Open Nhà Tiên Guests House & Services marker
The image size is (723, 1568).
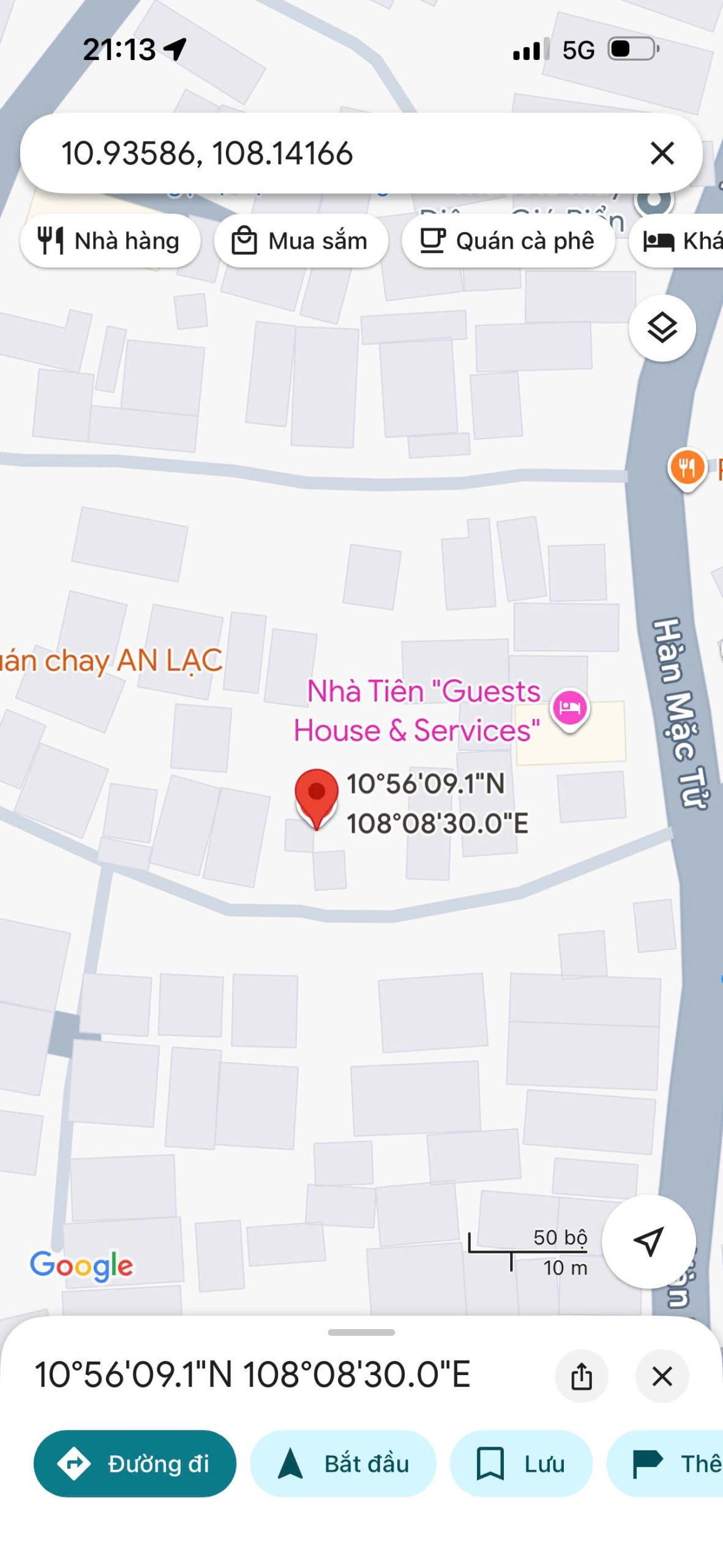coord(569,708)
